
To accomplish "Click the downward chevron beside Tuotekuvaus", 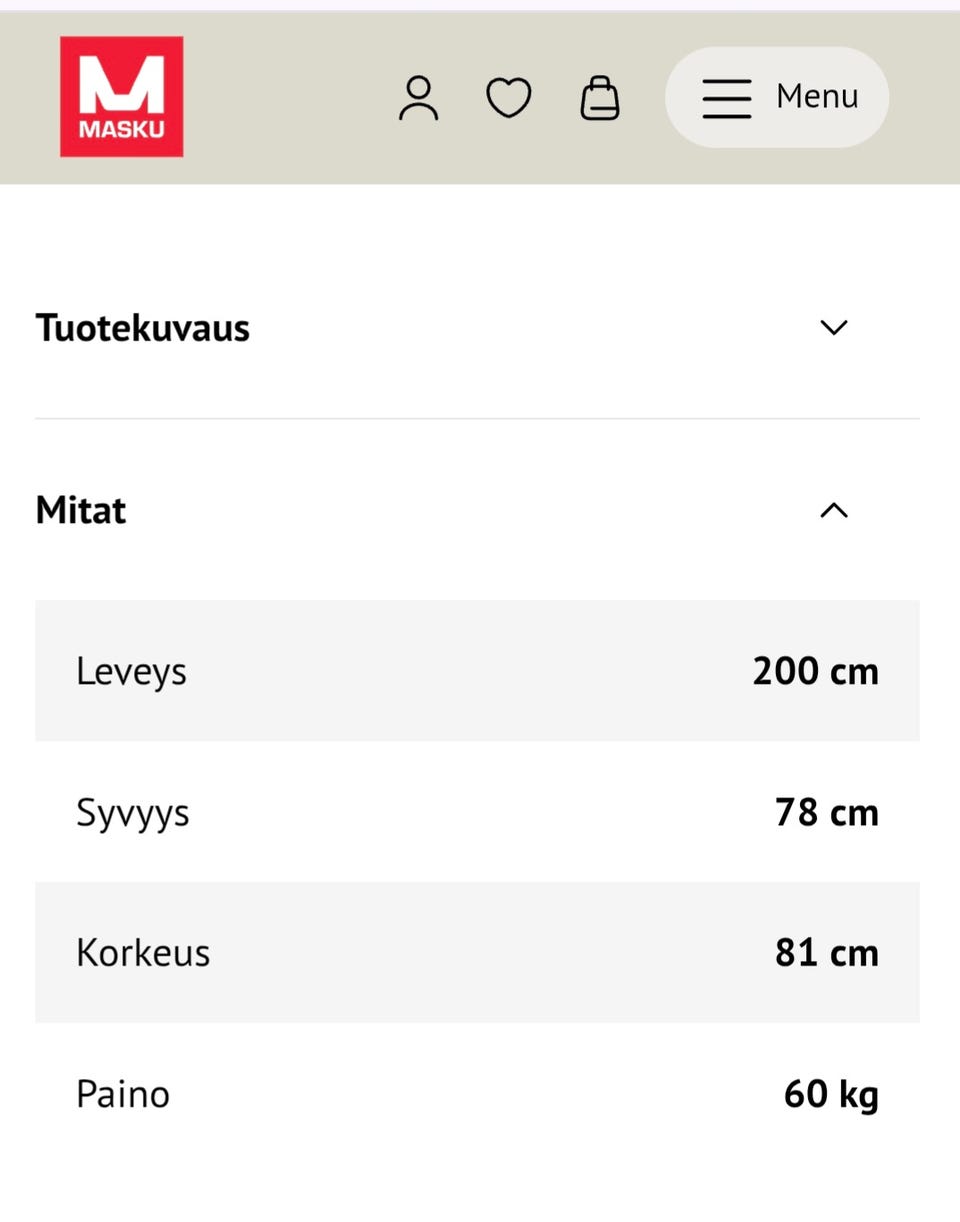I will tap(832, 328).
